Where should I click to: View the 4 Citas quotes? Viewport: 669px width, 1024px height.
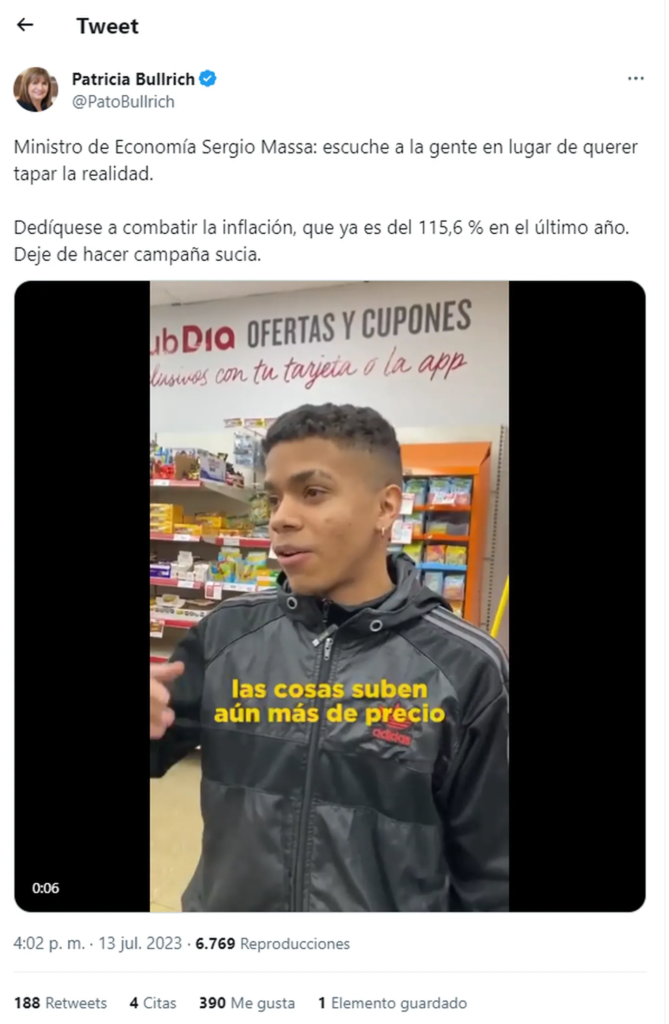click(x=152, y=1003)
